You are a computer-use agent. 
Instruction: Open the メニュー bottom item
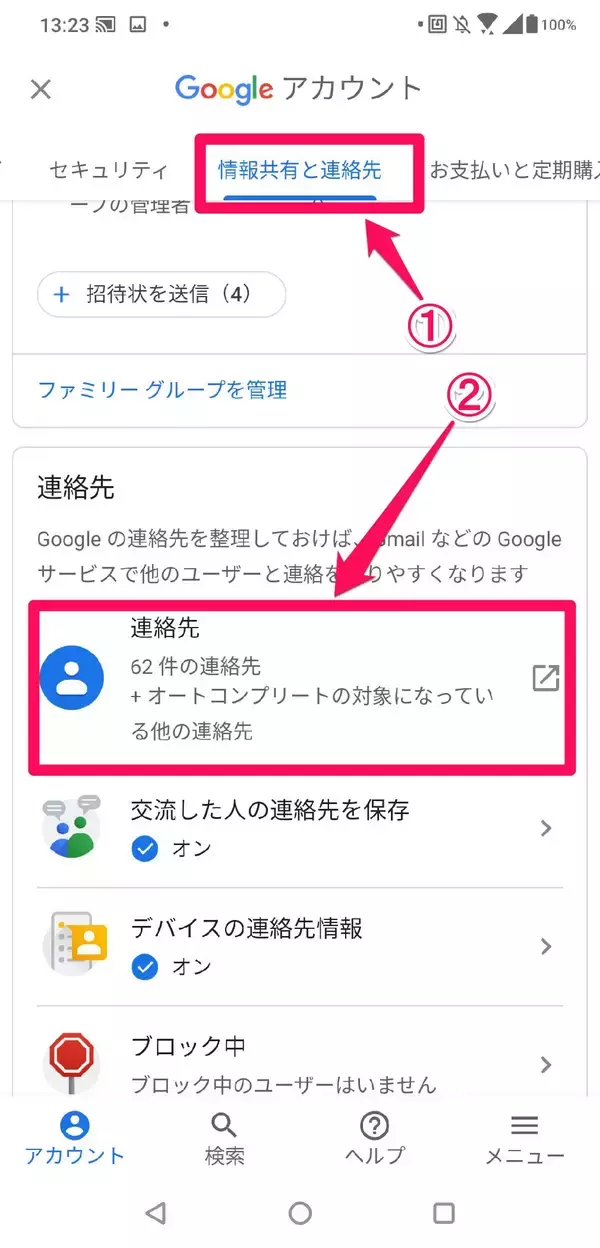[x=525, y=1138]
